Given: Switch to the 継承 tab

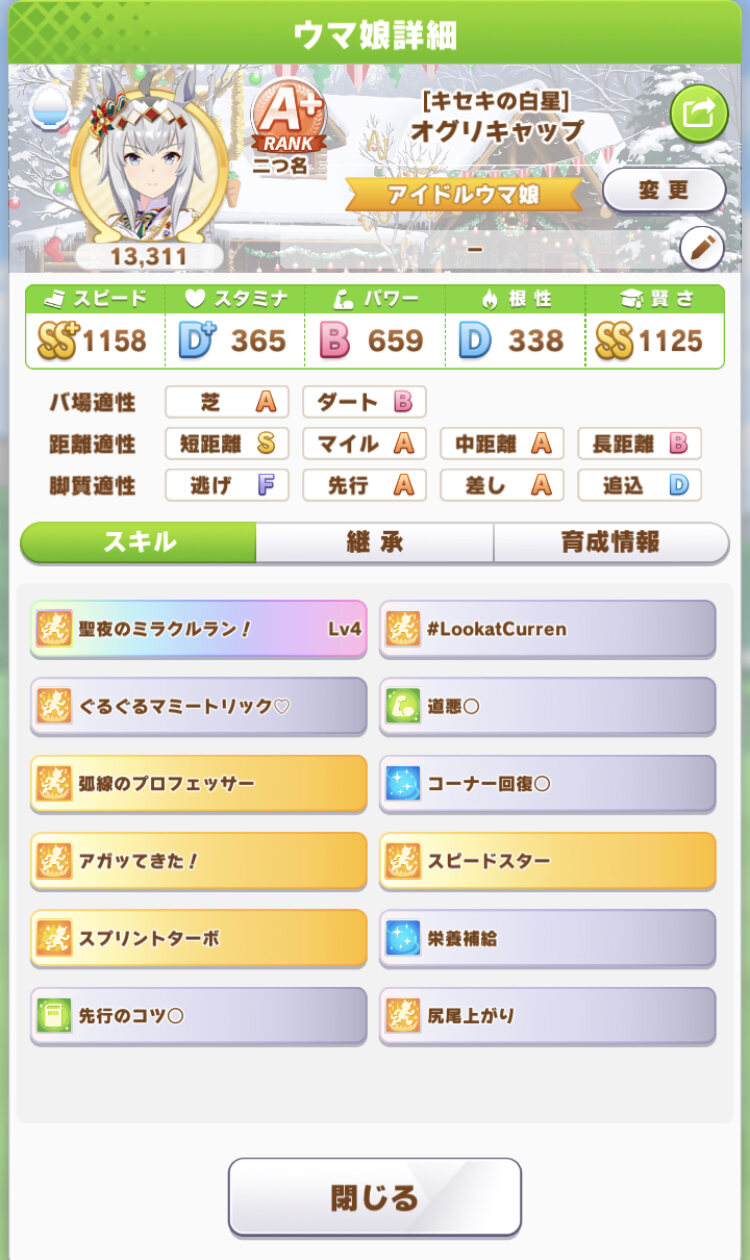Looking at the screenshot, I should [374, 542].
